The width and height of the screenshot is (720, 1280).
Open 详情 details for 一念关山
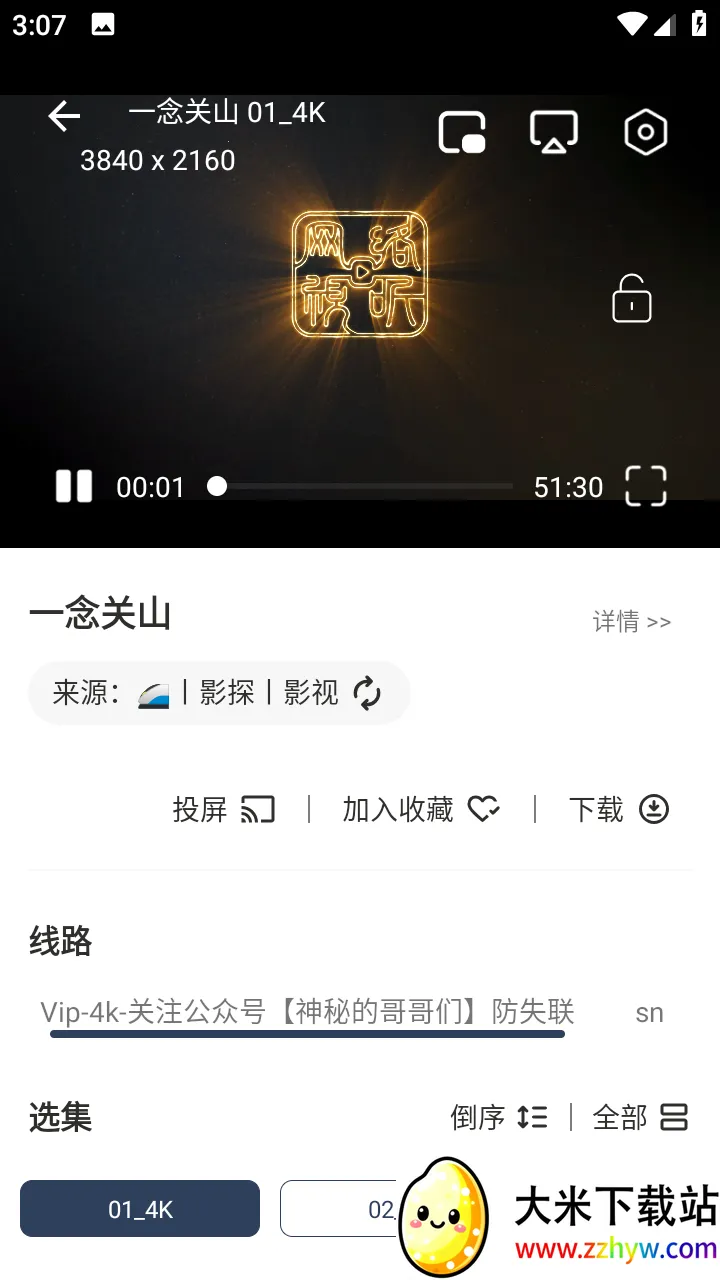point(631,622)
